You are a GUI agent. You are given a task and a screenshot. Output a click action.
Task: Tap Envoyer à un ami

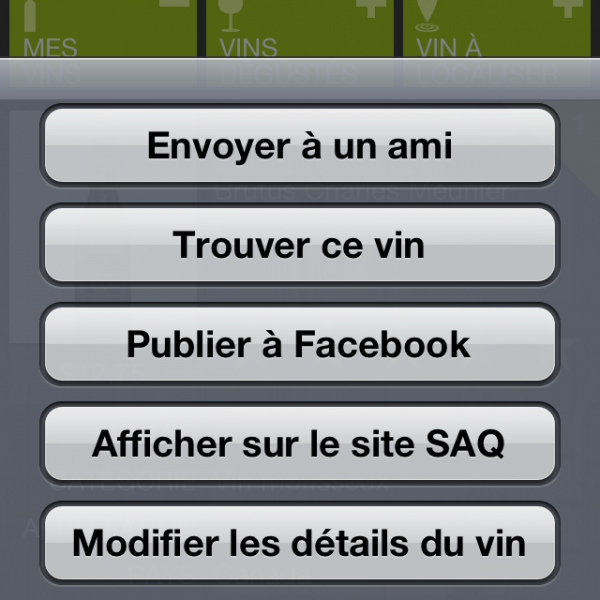[x=299, y=146]
